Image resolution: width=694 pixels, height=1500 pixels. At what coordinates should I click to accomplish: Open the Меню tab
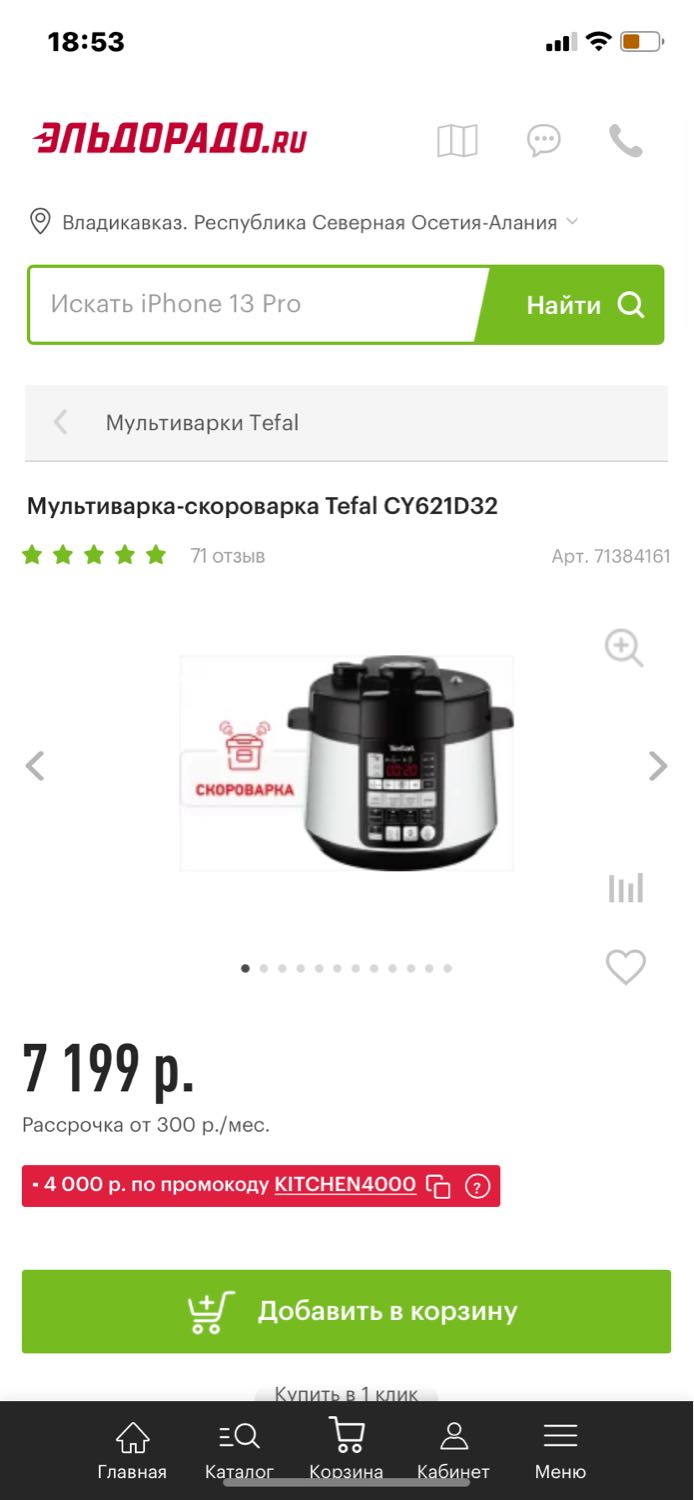560,1451
